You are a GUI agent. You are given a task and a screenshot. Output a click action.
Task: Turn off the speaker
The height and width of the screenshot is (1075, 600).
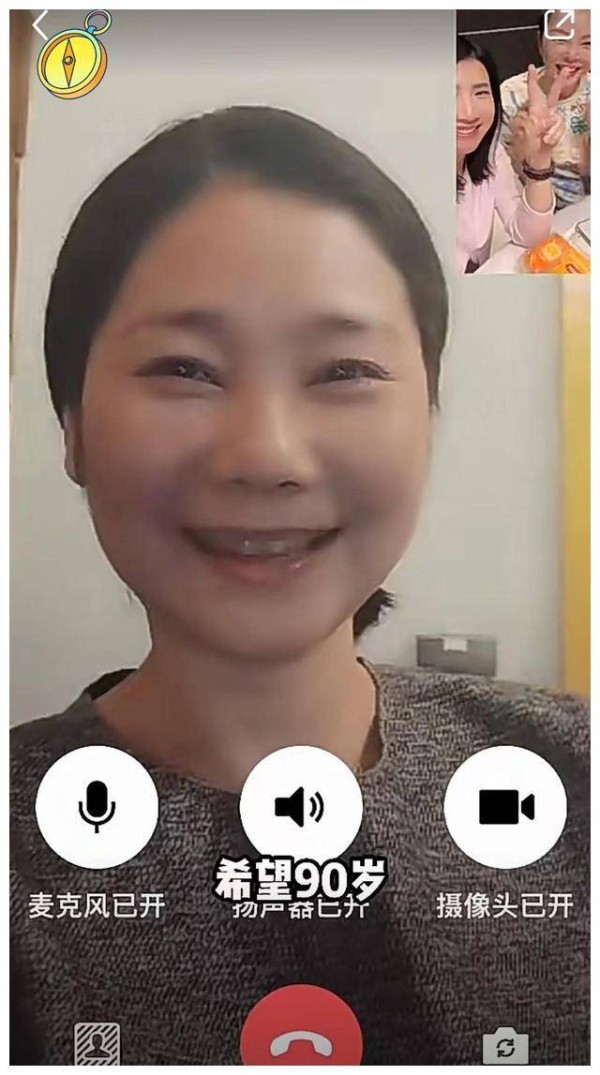pyautogui.click(x=300, y=806)
